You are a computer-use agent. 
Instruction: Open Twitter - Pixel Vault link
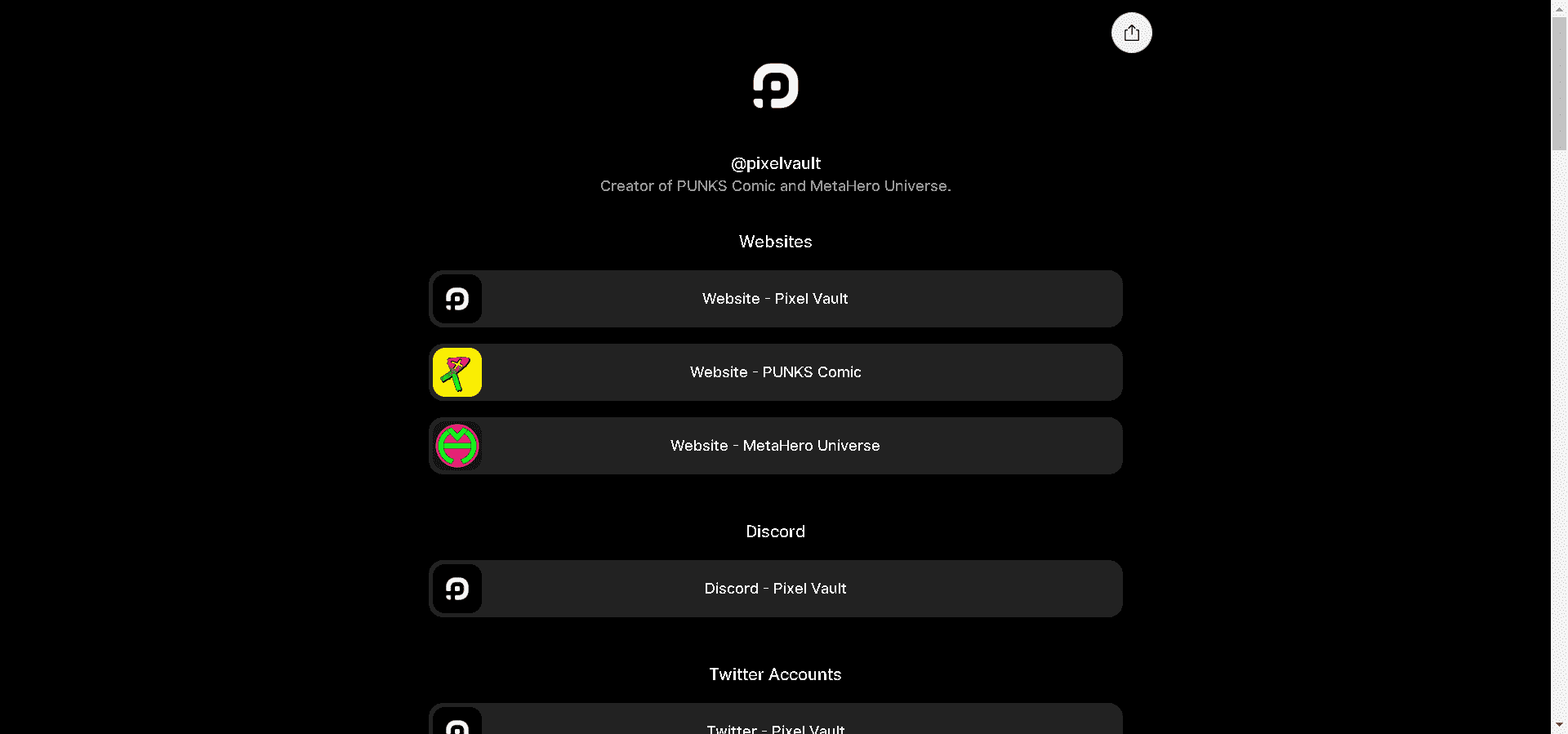pos(775,722)
